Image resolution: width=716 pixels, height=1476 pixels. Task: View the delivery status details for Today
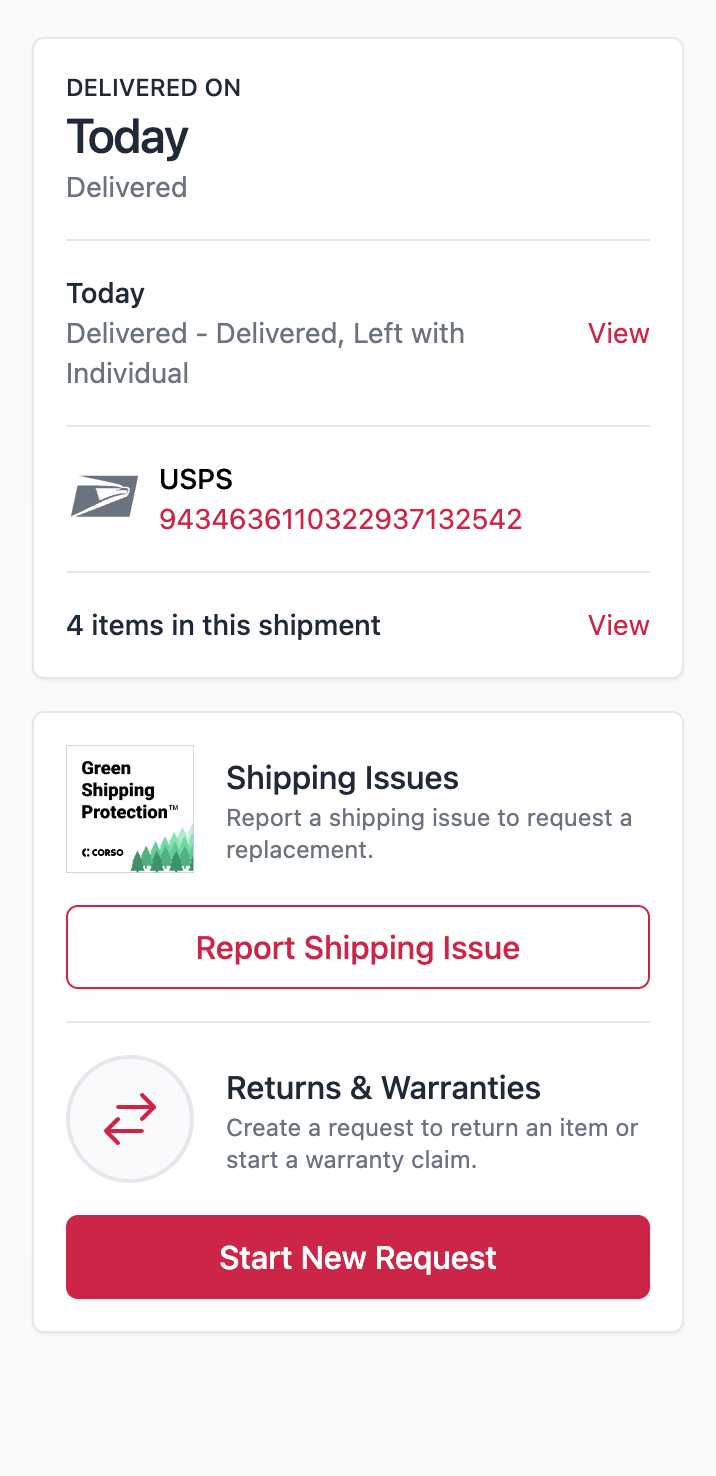point(618,333)
